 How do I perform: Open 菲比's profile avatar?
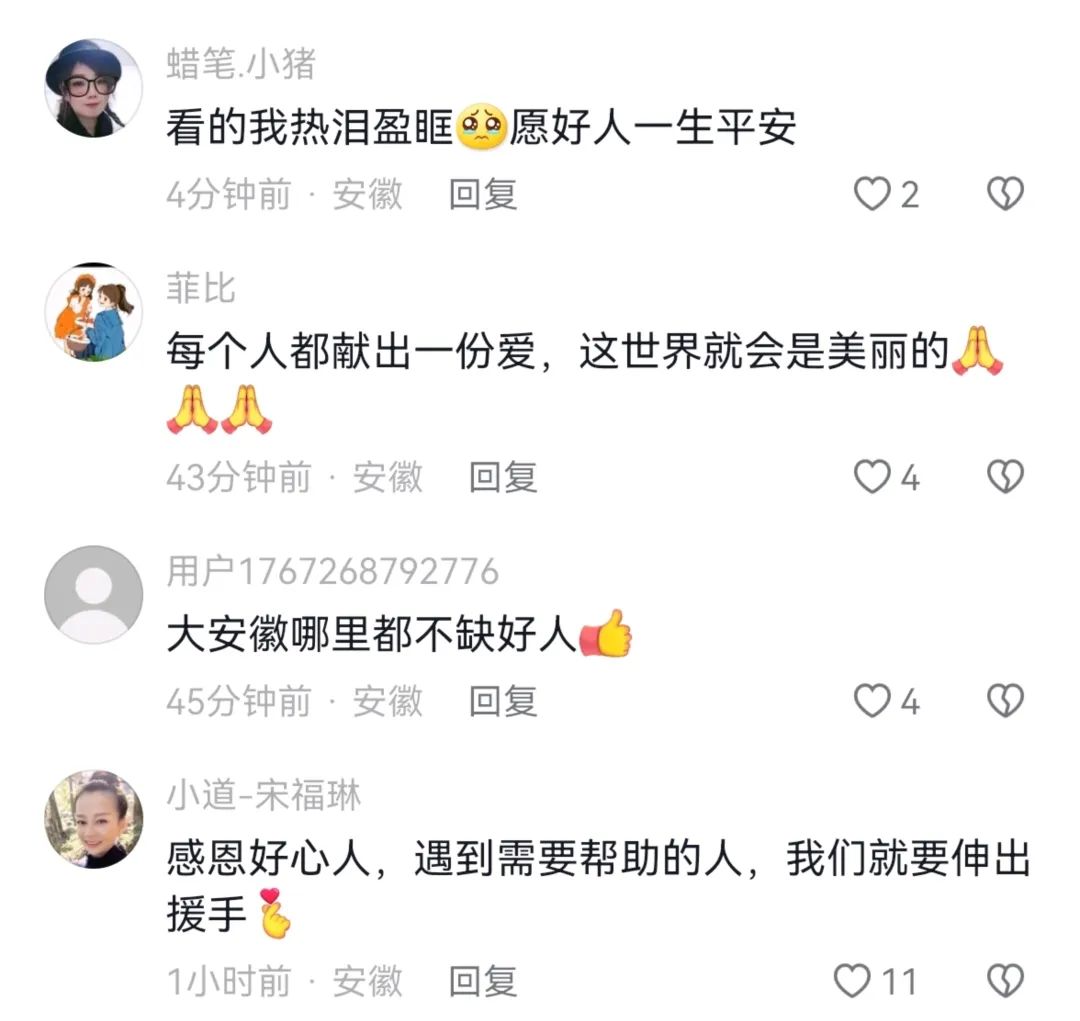coord(93,312)
